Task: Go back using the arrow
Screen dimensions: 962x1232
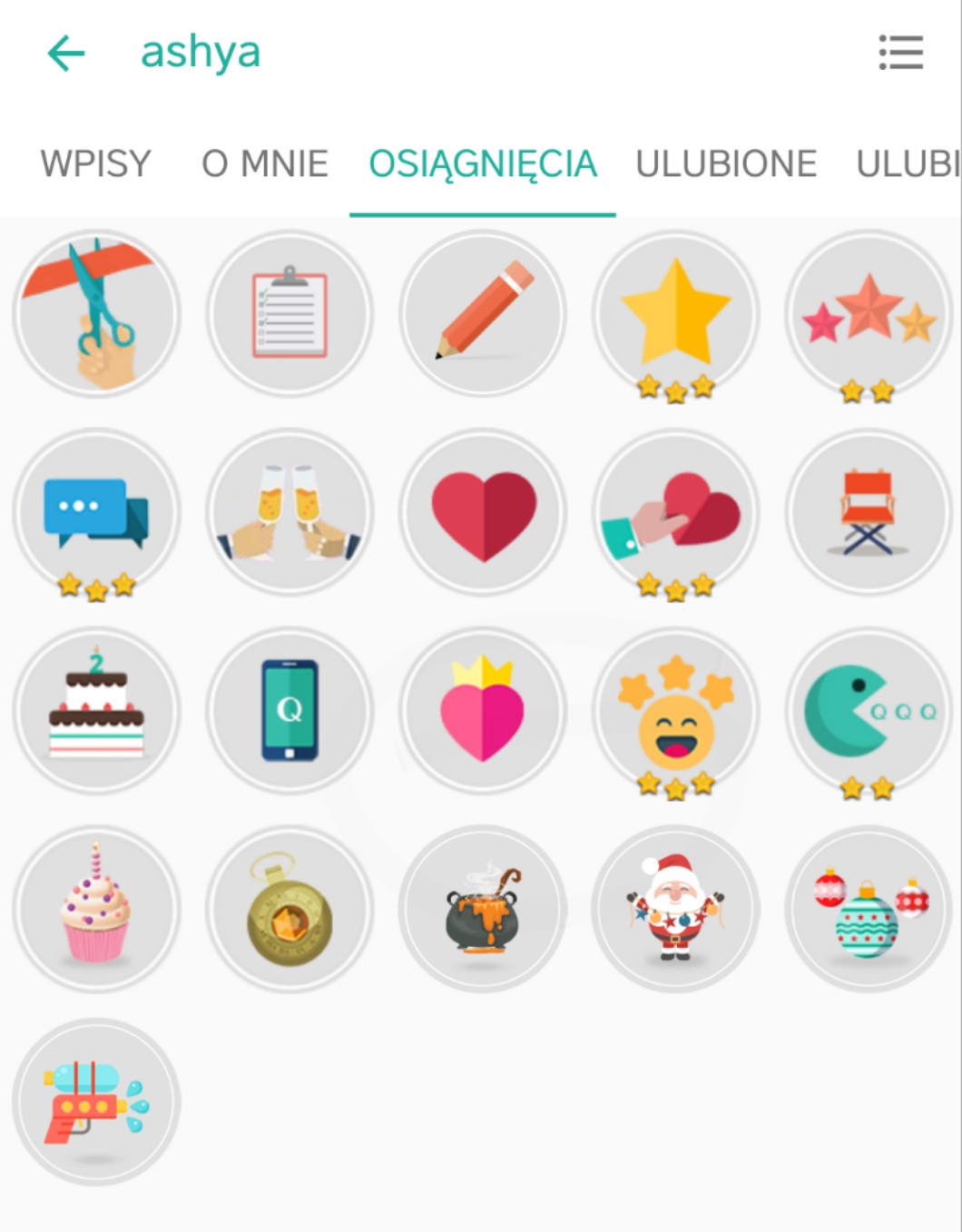Action: coord(66,54)
